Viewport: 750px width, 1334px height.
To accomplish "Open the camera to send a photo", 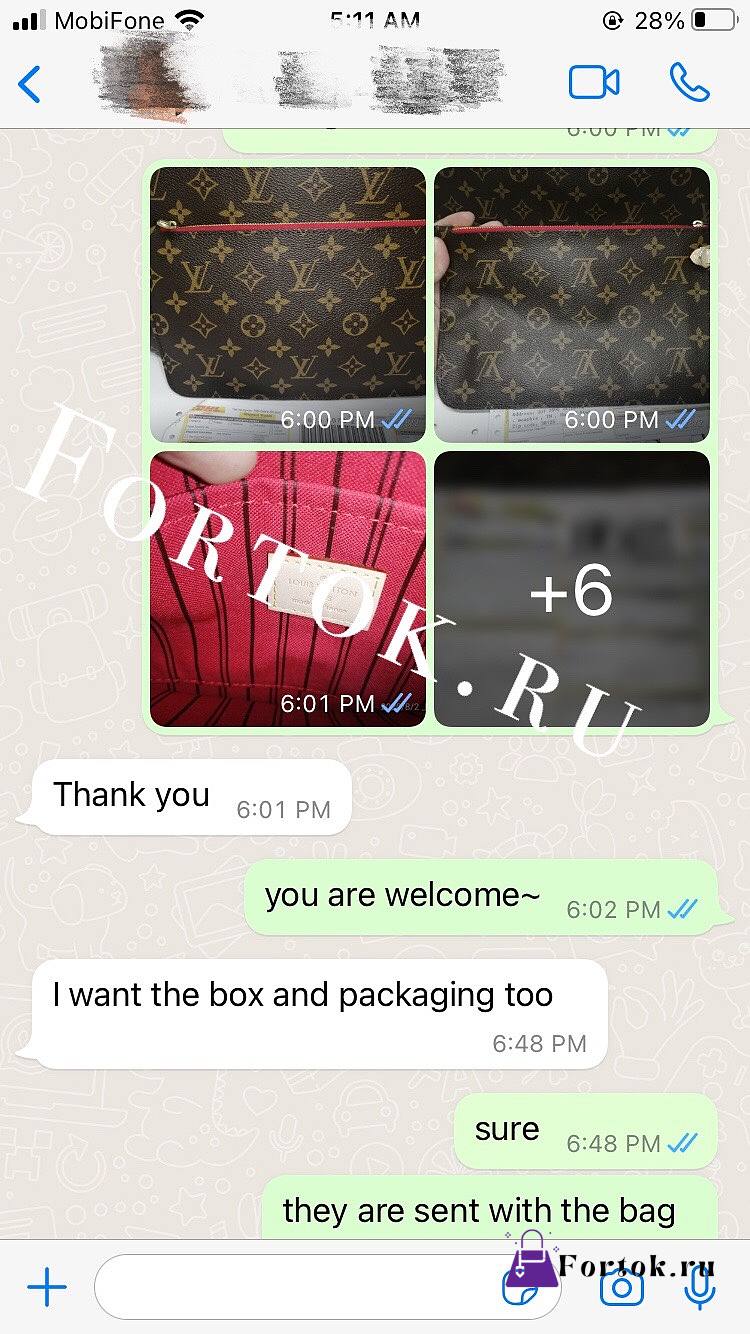I will (x=621, y=1288).
